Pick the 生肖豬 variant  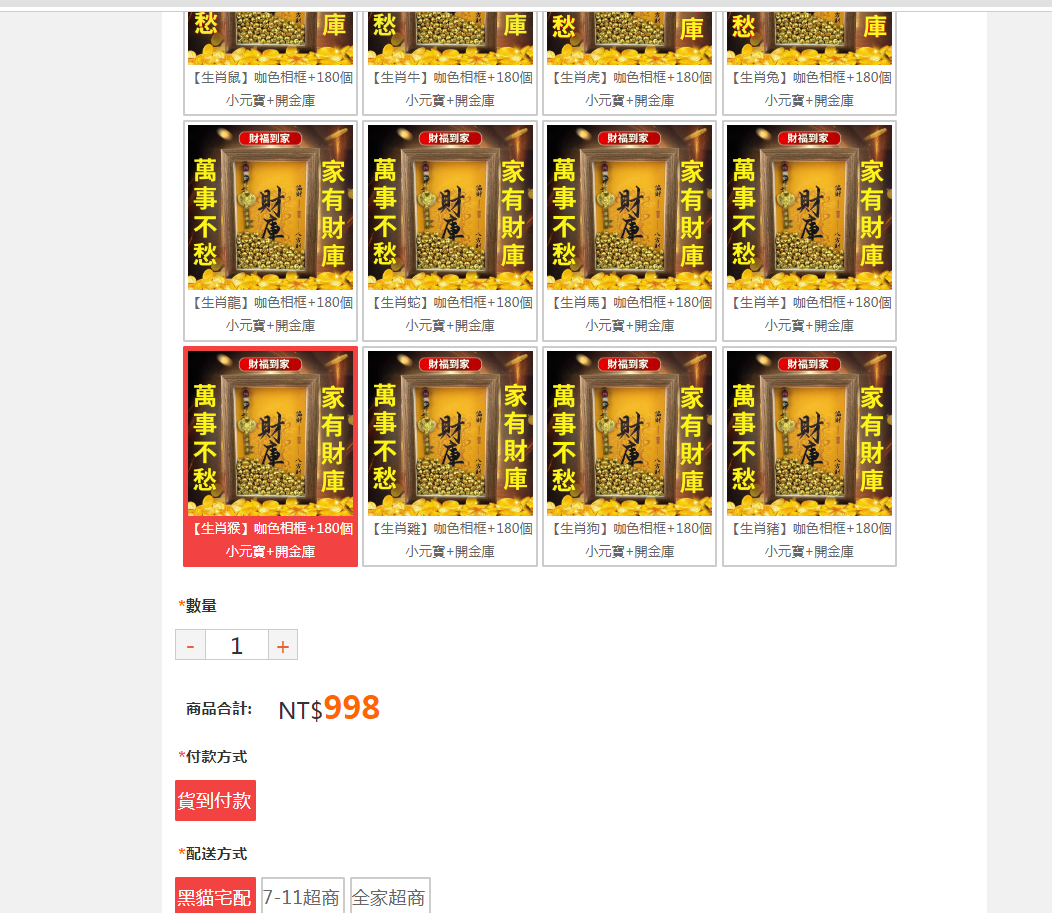810,456
